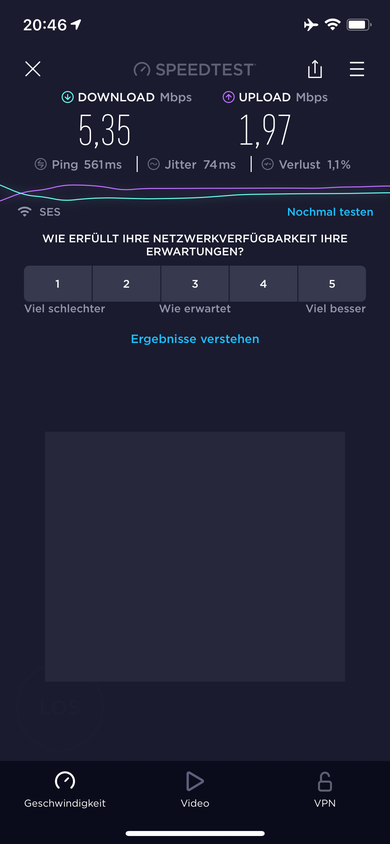Close the speed test results
Screen dimensions: 390x844
33,69
